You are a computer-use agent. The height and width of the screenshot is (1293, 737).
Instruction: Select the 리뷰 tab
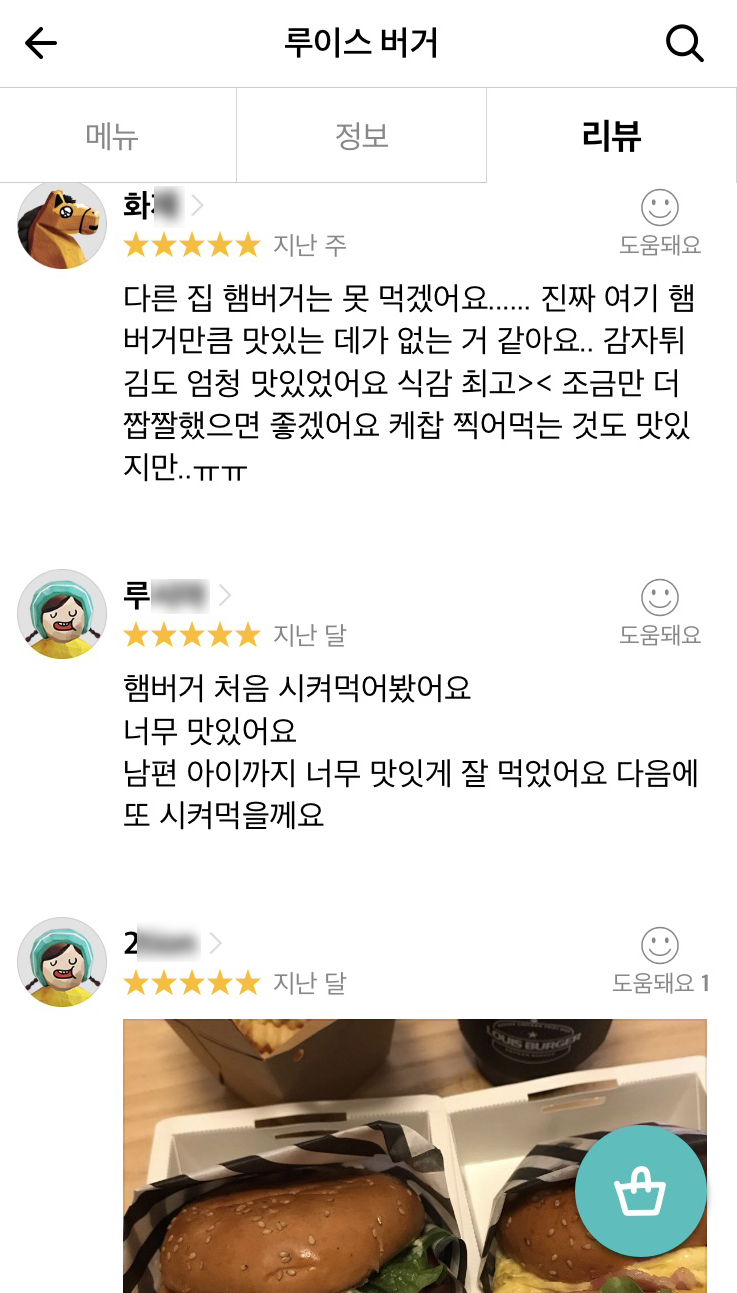click(611, 135)
